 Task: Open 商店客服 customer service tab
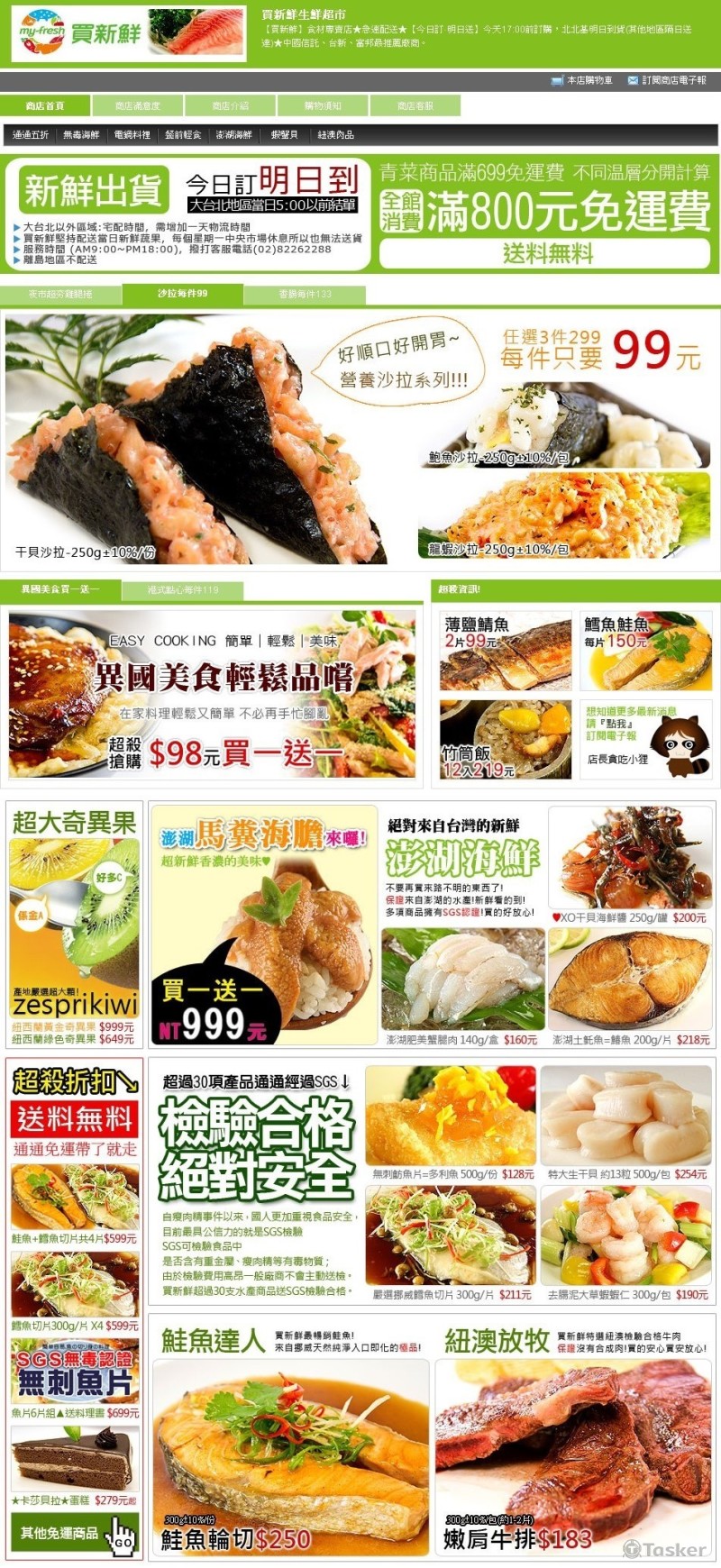tap(415, 105)
